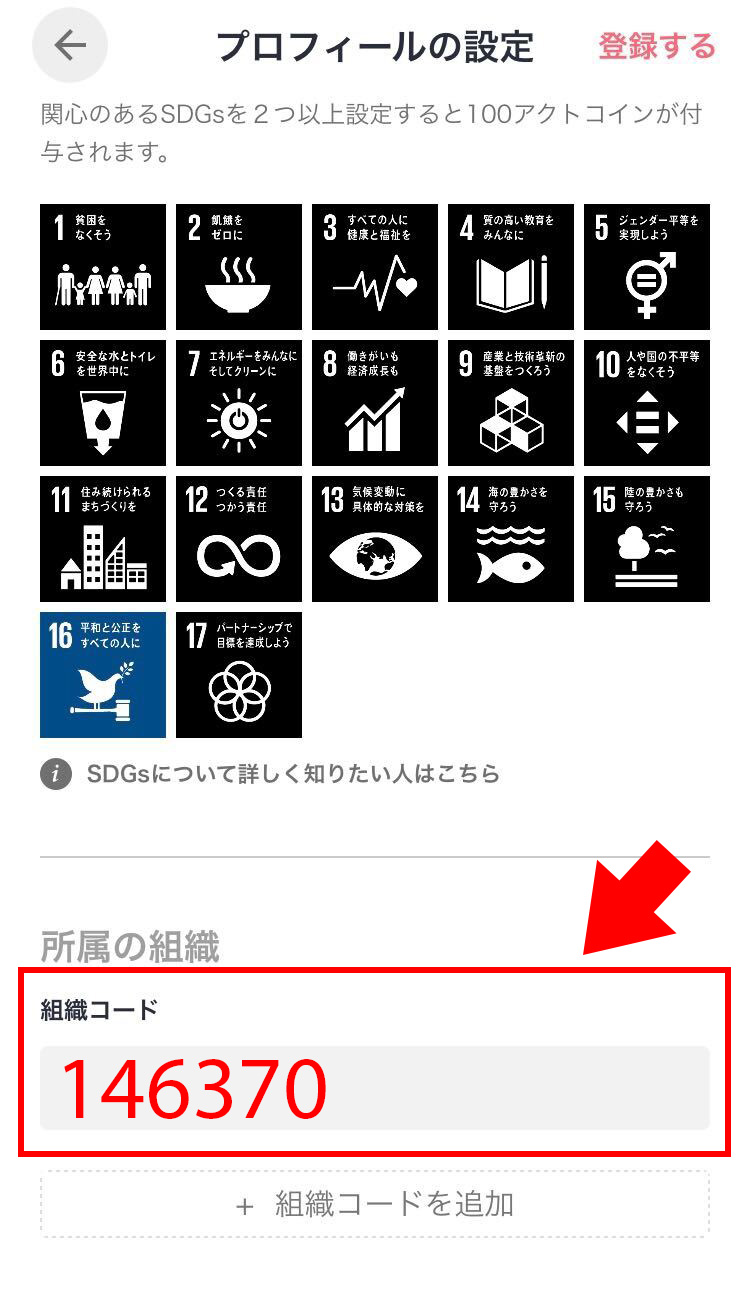746x1295 pixels.
Task: Select SDG 13 気候変動に具体的な対策を
Action: tap(375, 539)
